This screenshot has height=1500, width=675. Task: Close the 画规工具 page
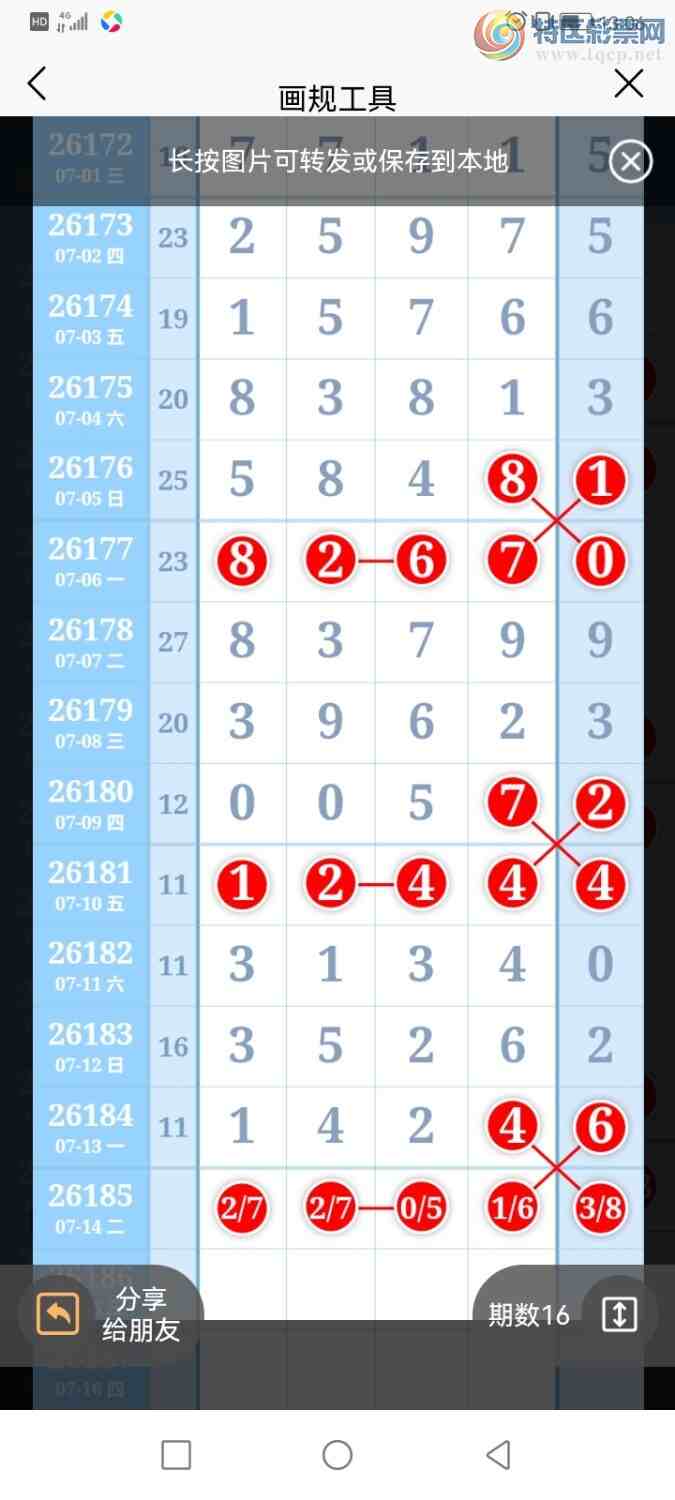pyautogui.click(x=628, y=84)
